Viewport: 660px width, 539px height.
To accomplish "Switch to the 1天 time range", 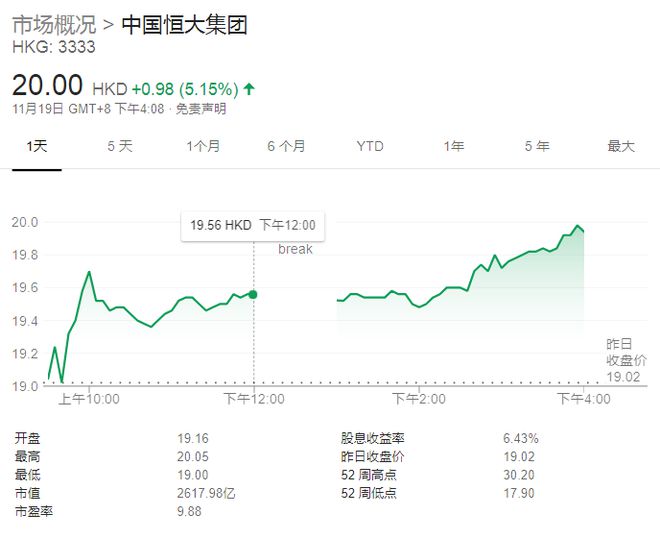I will click(x=37, y=146).
